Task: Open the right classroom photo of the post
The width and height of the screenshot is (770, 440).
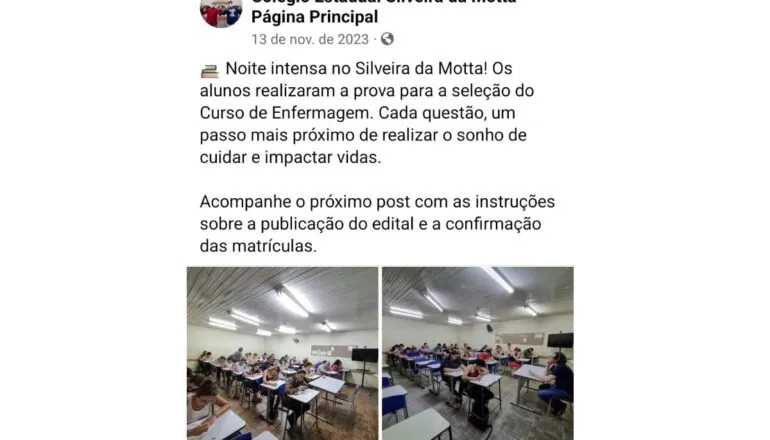Action: click(x=477, y=352)
